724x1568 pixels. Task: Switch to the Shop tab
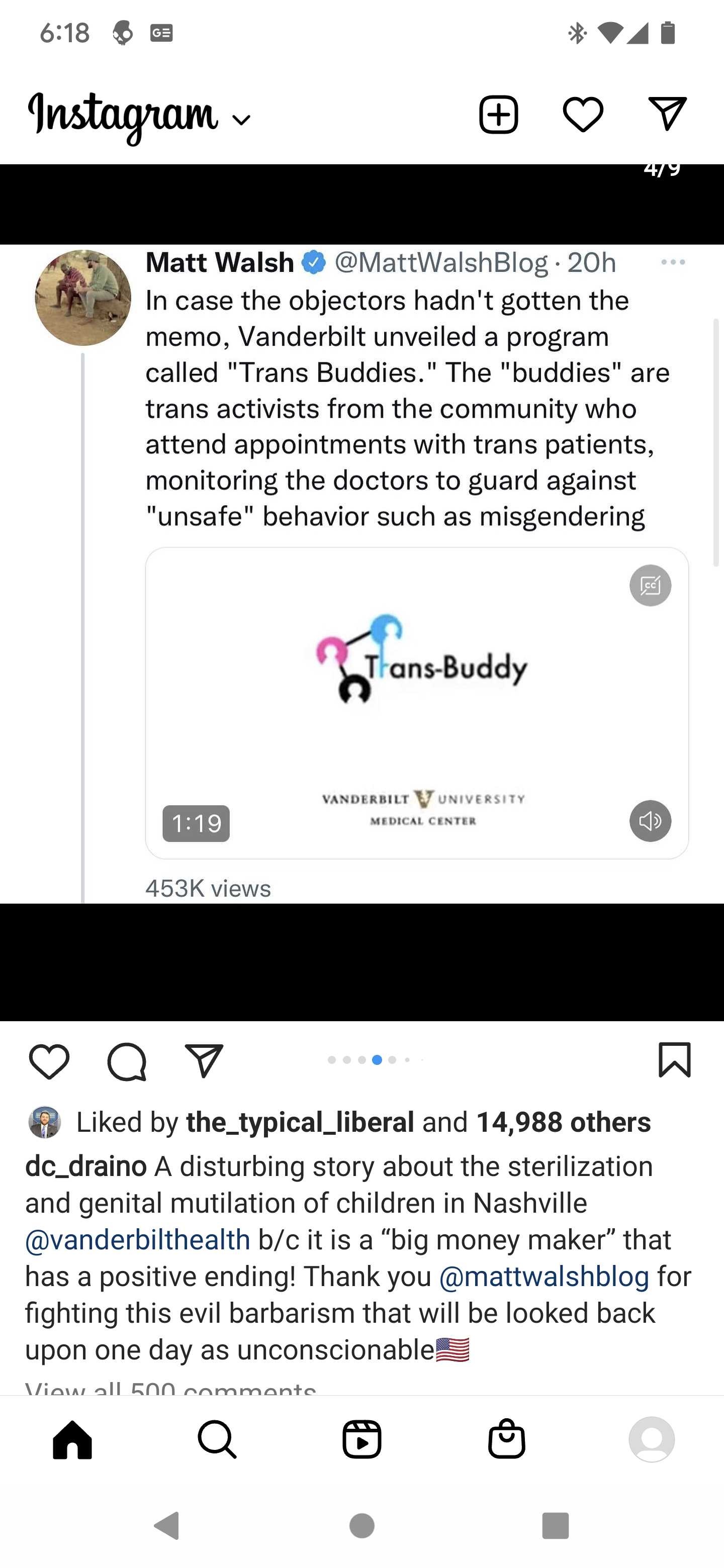point(507,1438)
